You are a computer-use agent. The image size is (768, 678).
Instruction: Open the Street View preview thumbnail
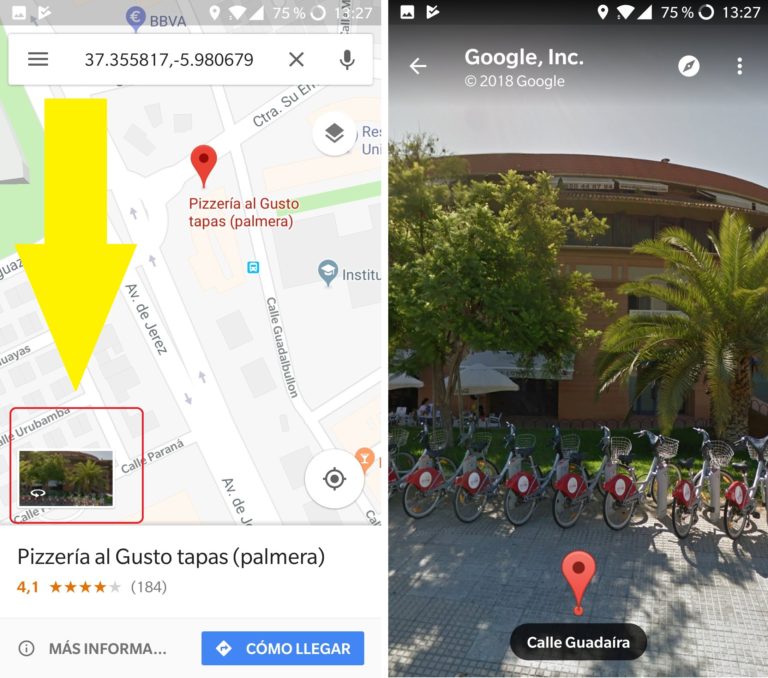pos(66,477)
